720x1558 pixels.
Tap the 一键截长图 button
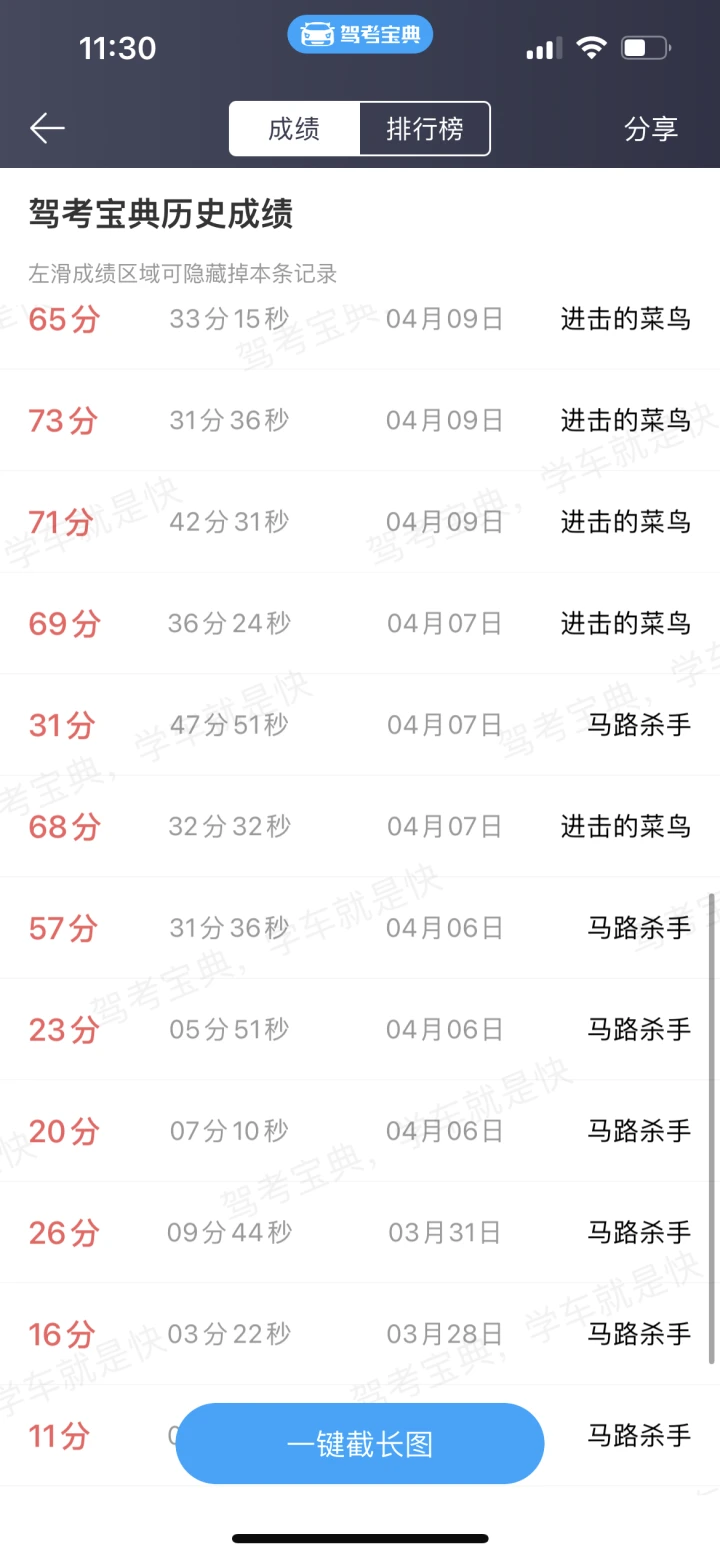pos(360,1444)
